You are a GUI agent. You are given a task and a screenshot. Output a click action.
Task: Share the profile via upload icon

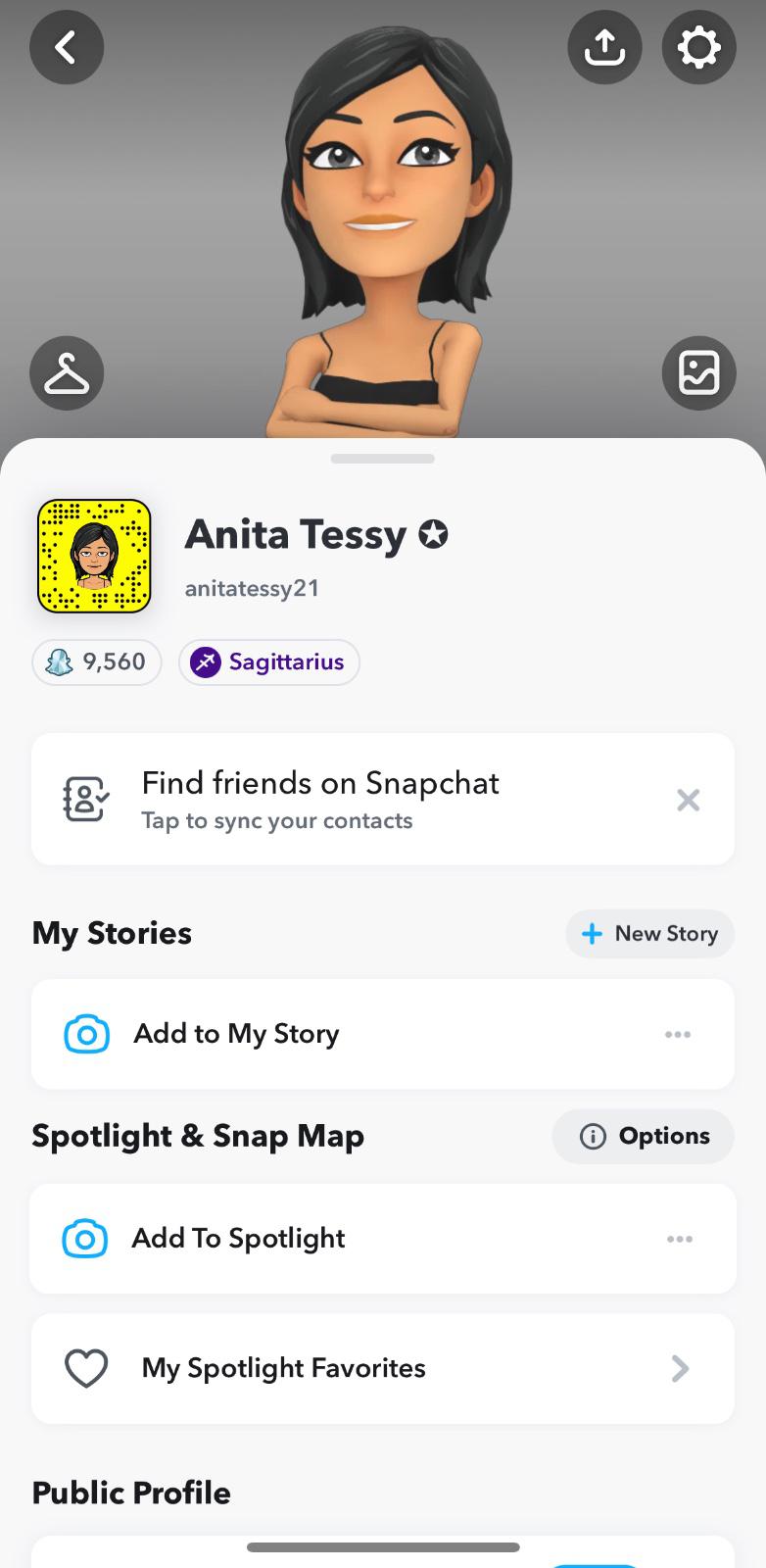(x=604, y=47)
